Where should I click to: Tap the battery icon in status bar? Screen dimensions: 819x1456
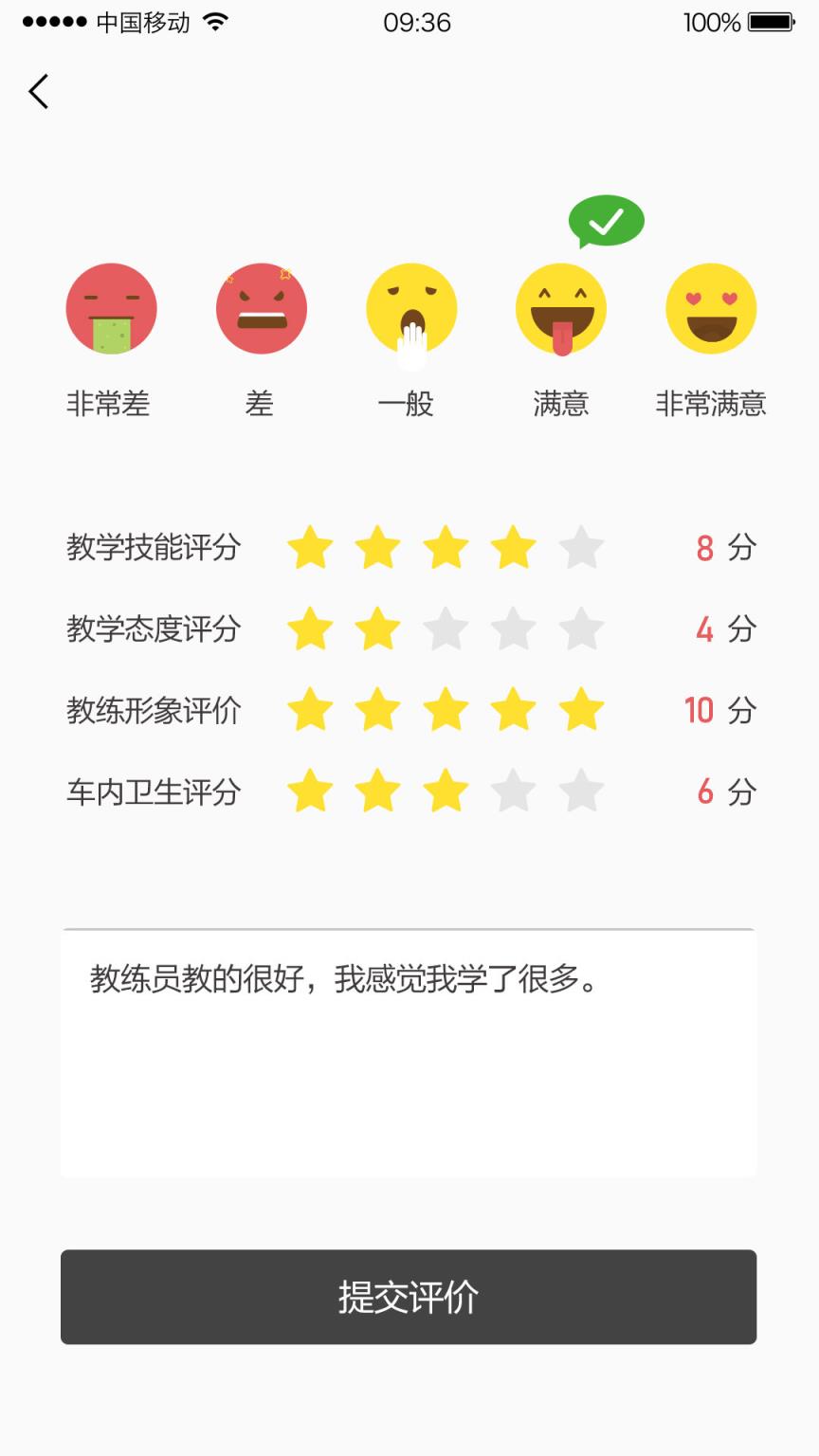[771, 21]
